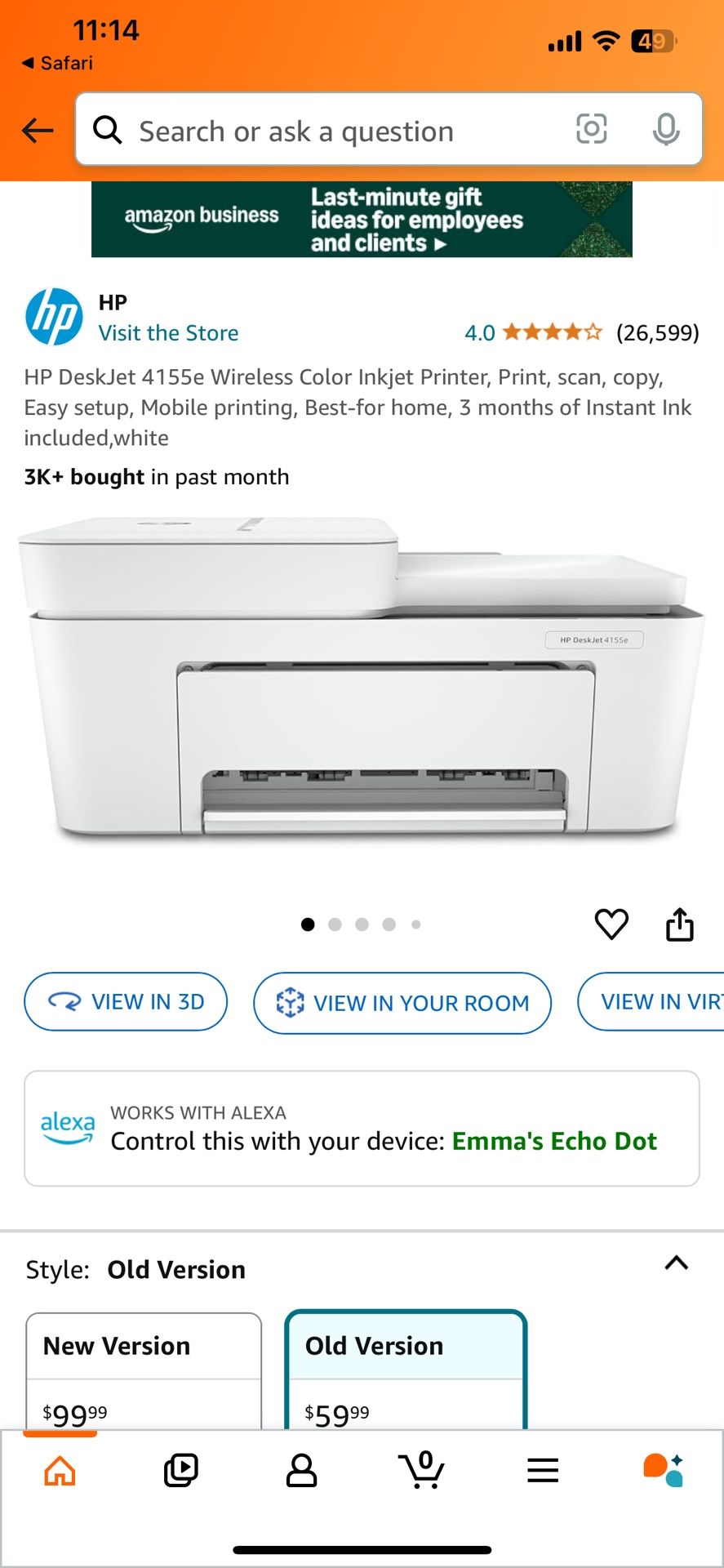Visit the HP Store
The image size is (724, 1568).
pyautogui.click(x=168, y=333)
